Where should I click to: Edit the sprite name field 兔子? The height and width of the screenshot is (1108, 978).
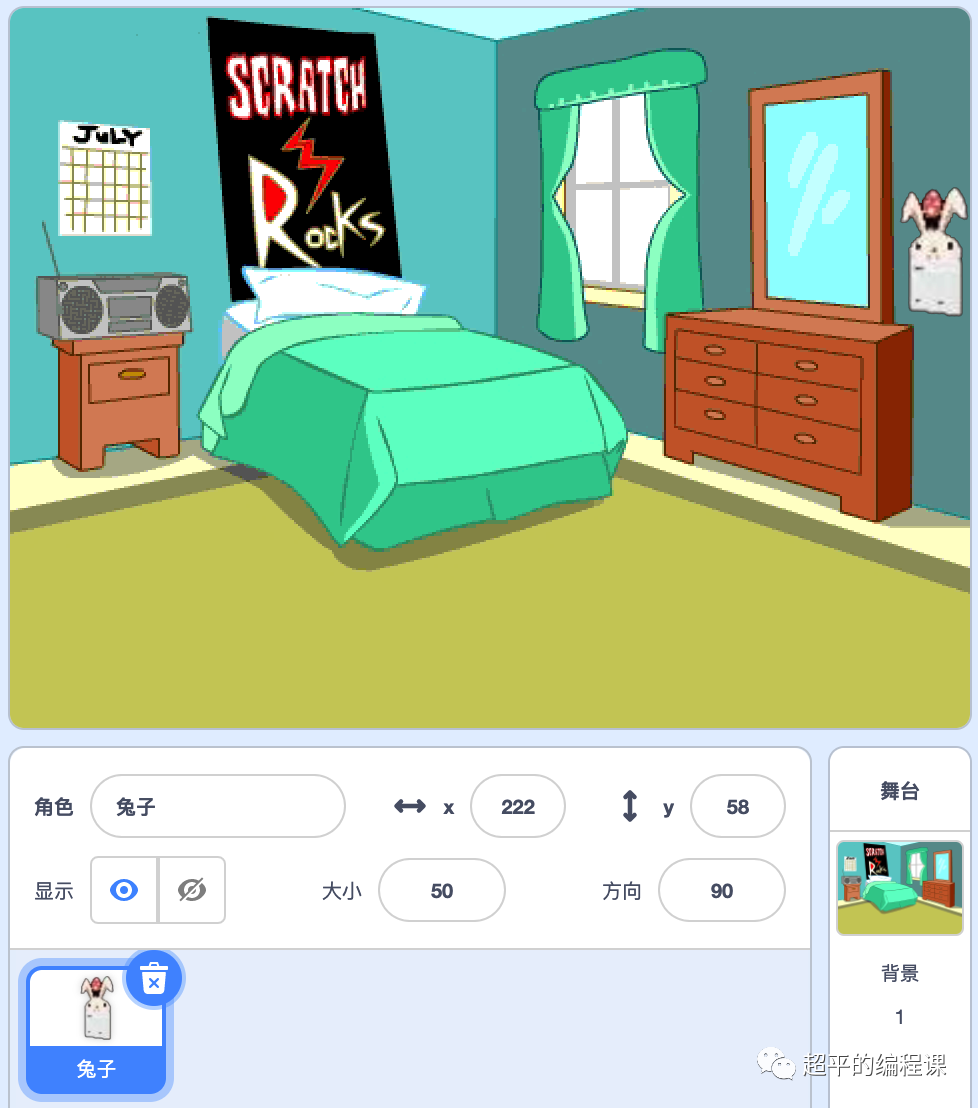click(x=217, y=806)
